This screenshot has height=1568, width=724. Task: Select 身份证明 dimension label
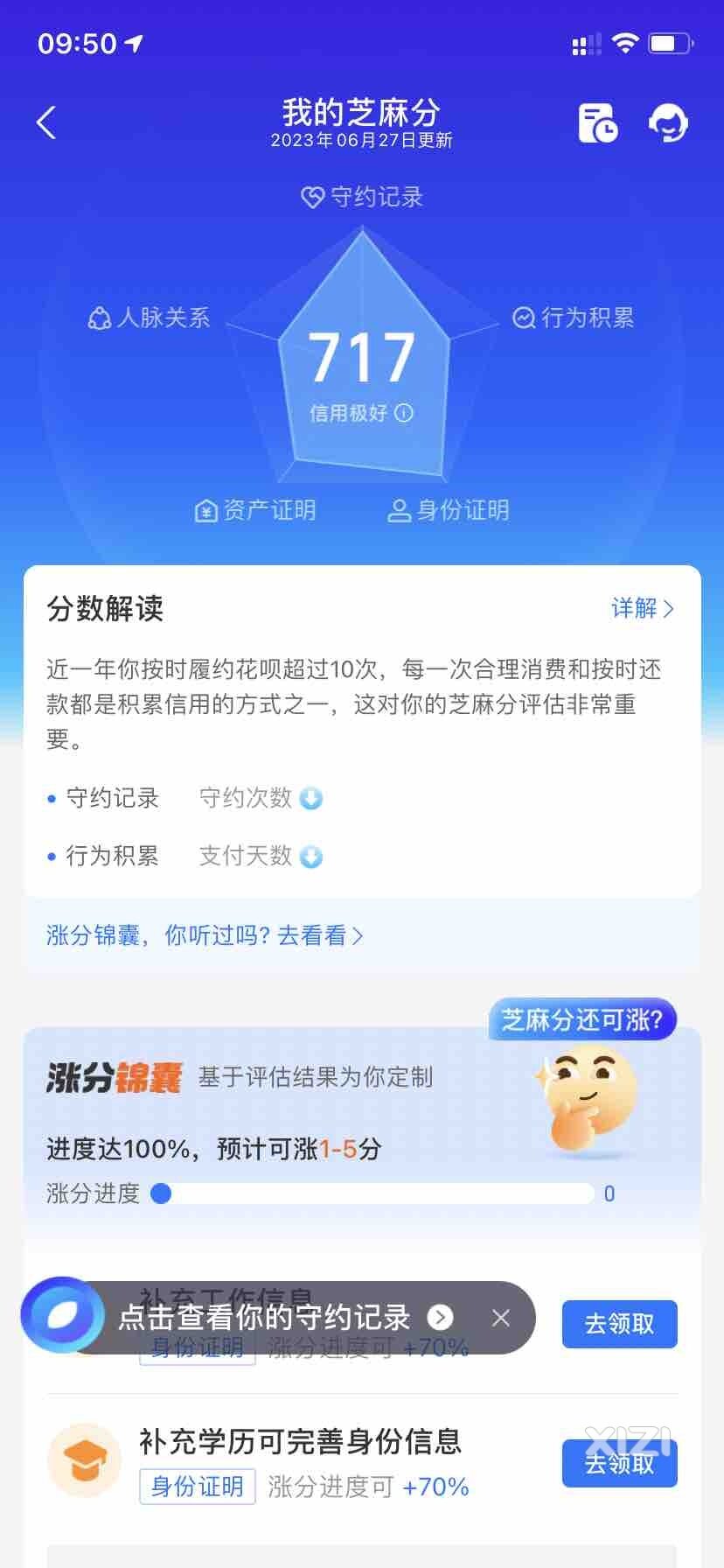[x=449, y=510]
